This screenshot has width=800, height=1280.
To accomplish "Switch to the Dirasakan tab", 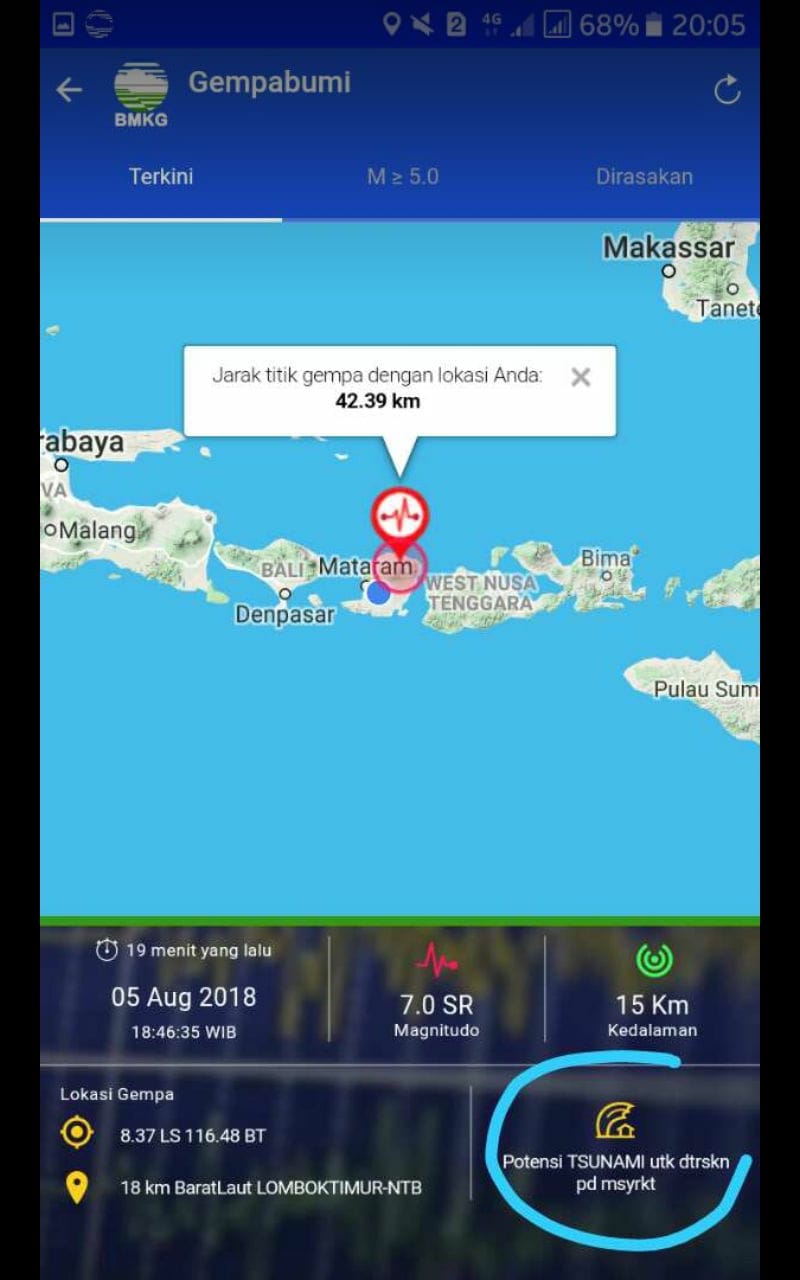I will [x=644, y=177].
